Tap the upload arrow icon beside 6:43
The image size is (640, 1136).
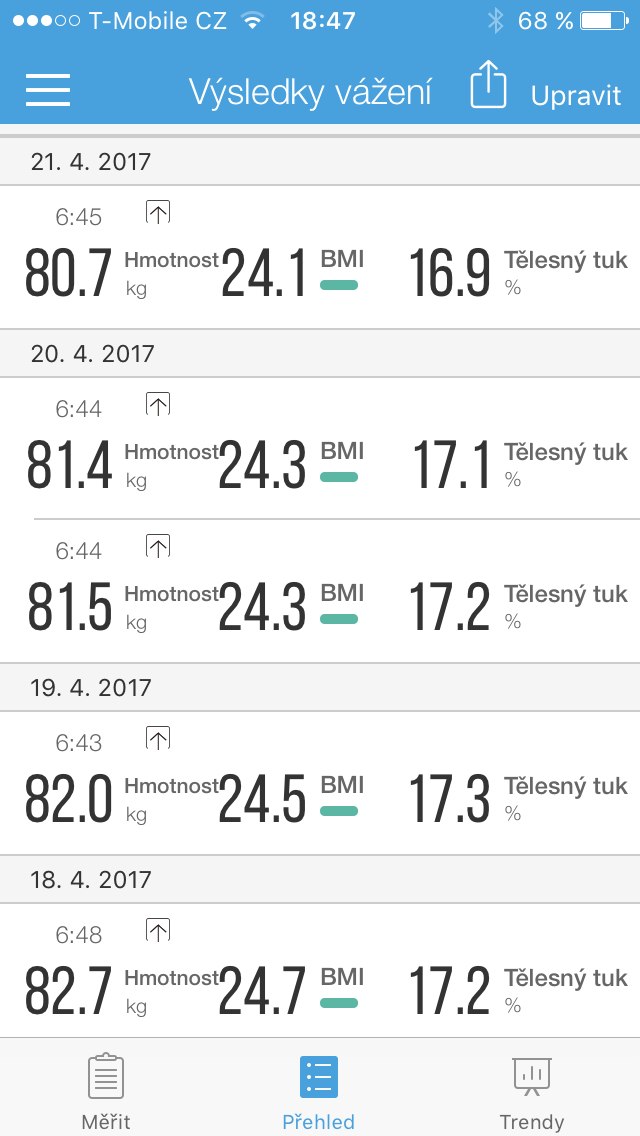(158, 738)
